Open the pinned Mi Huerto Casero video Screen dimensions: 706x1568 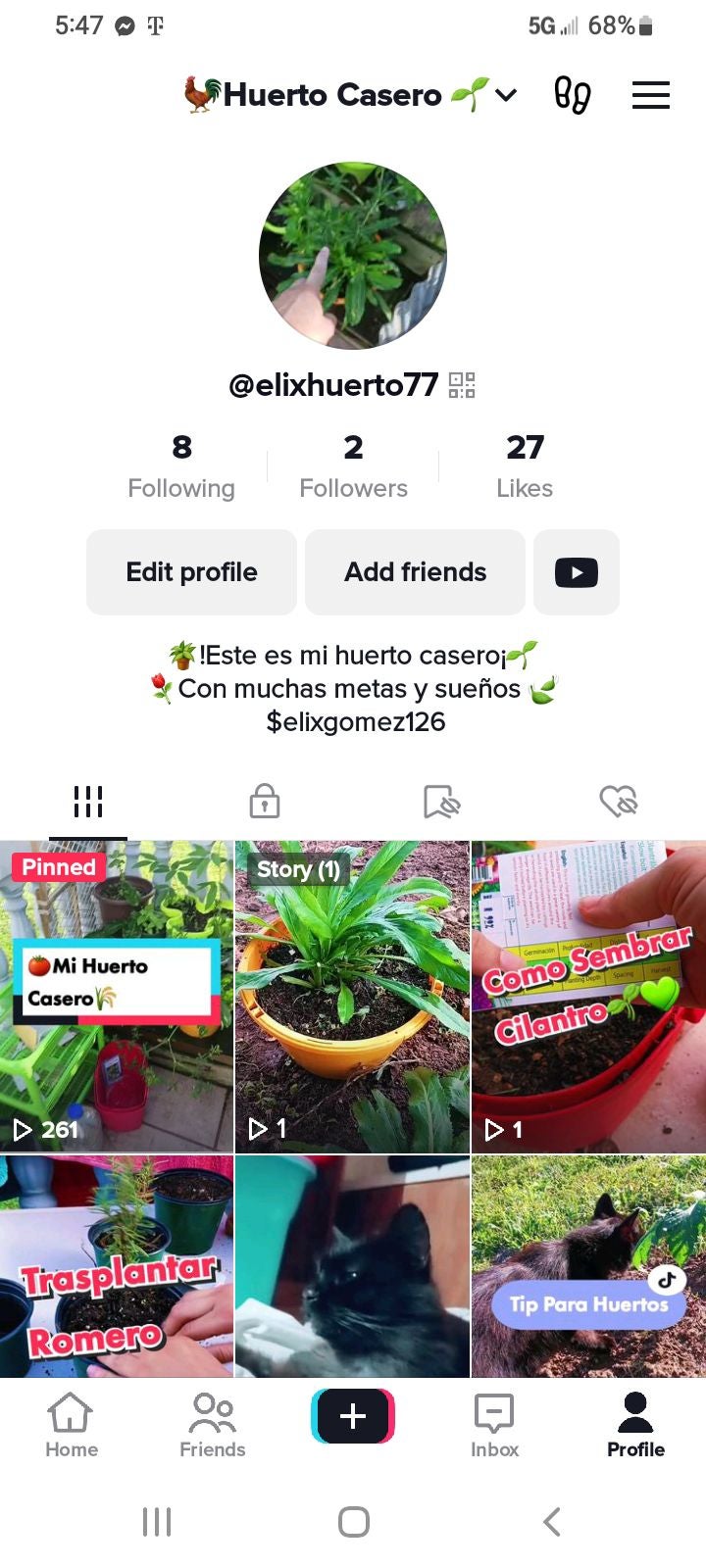tap(117, 996)
